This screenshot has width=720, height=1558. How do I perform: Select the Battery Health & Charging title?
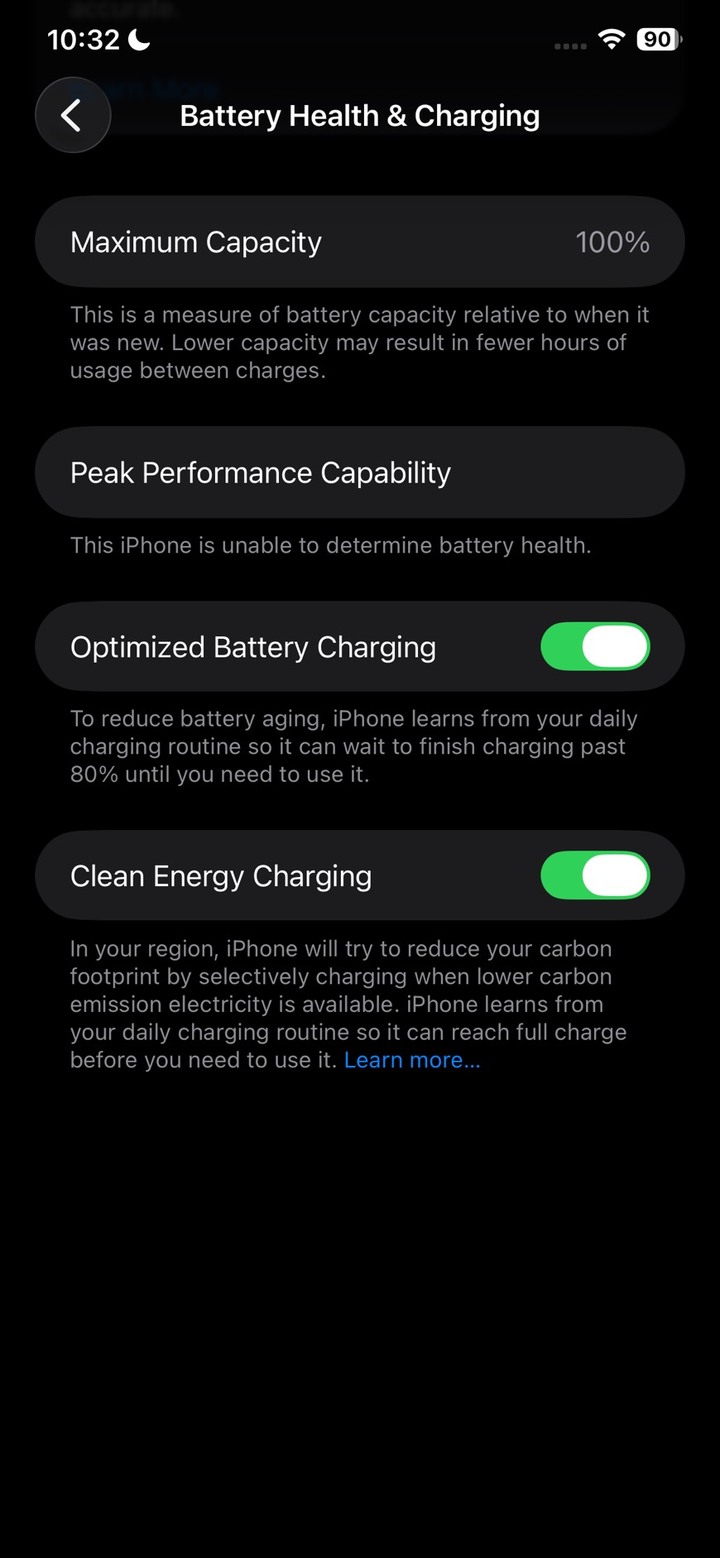click(359, 115)
